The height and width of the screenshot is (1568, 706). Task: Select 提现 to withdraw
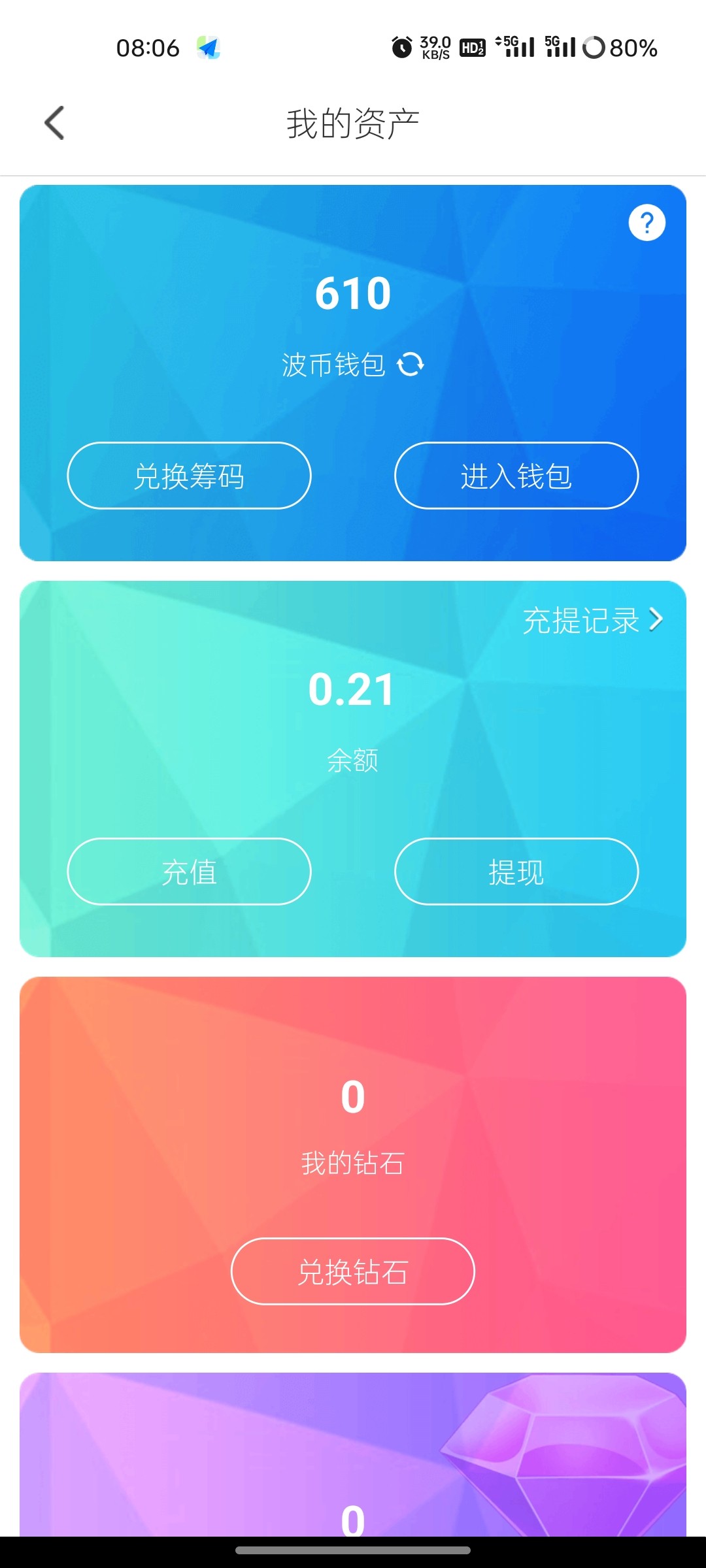516,872
